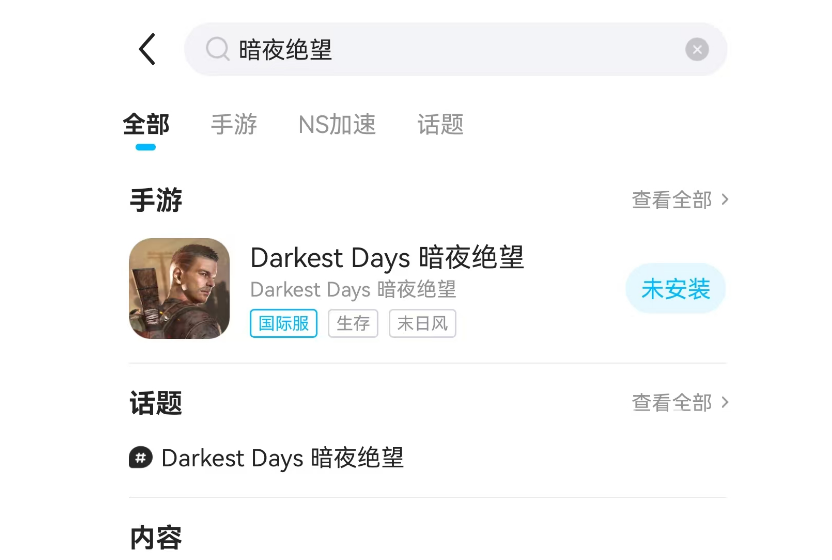Open the Darkest Days 暗夜绝望 topic
Viewport: 832px width, 560px height.
coord(282,458)
